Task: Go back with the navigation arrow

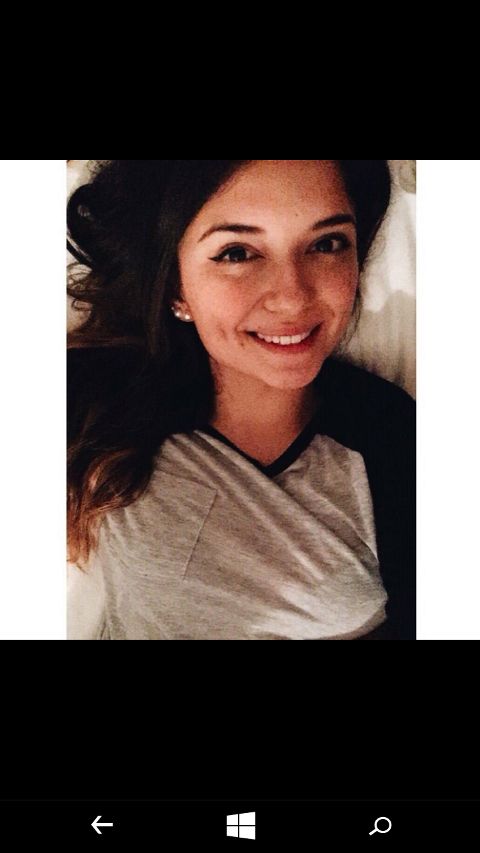Action: 101,825
